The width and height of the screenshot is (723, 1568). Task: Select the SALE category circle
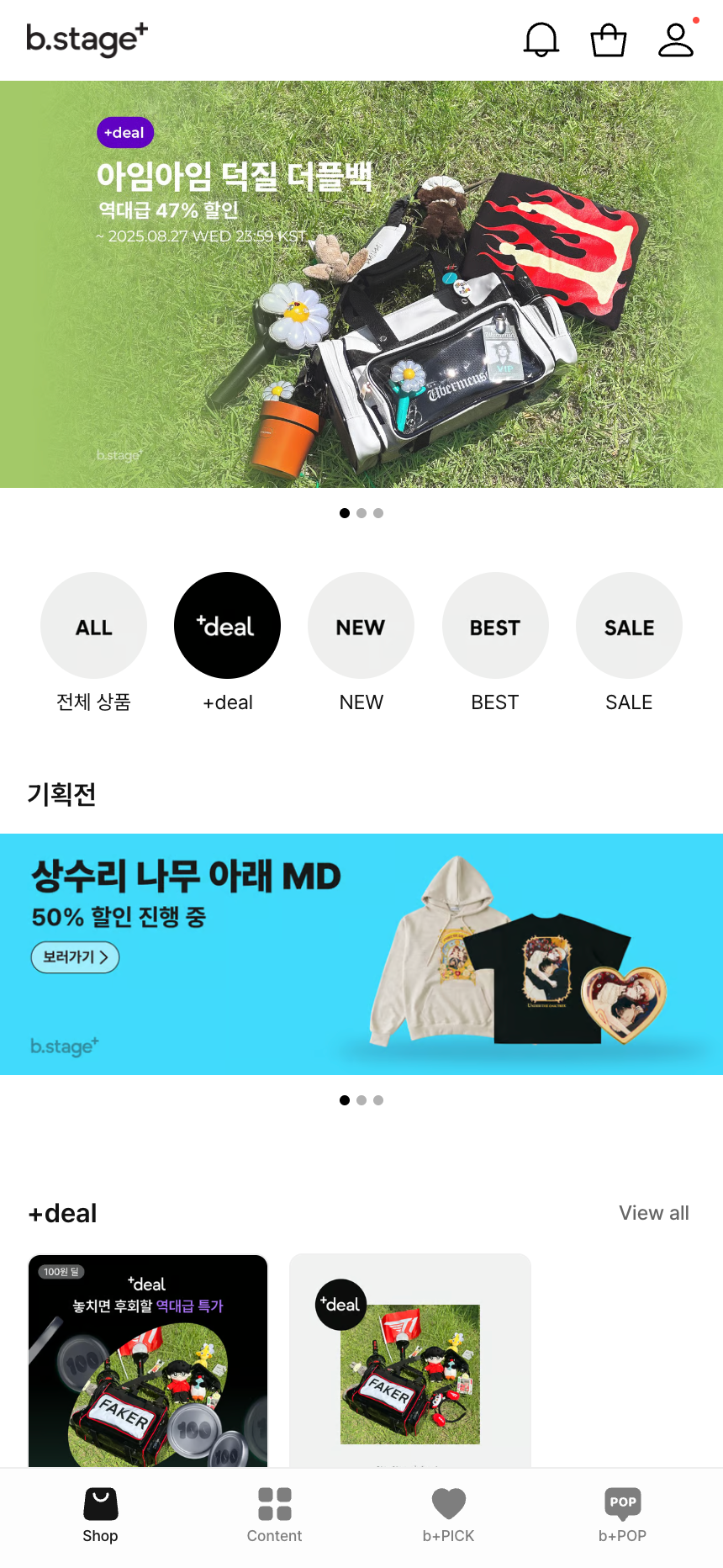(x=629, y=626)
